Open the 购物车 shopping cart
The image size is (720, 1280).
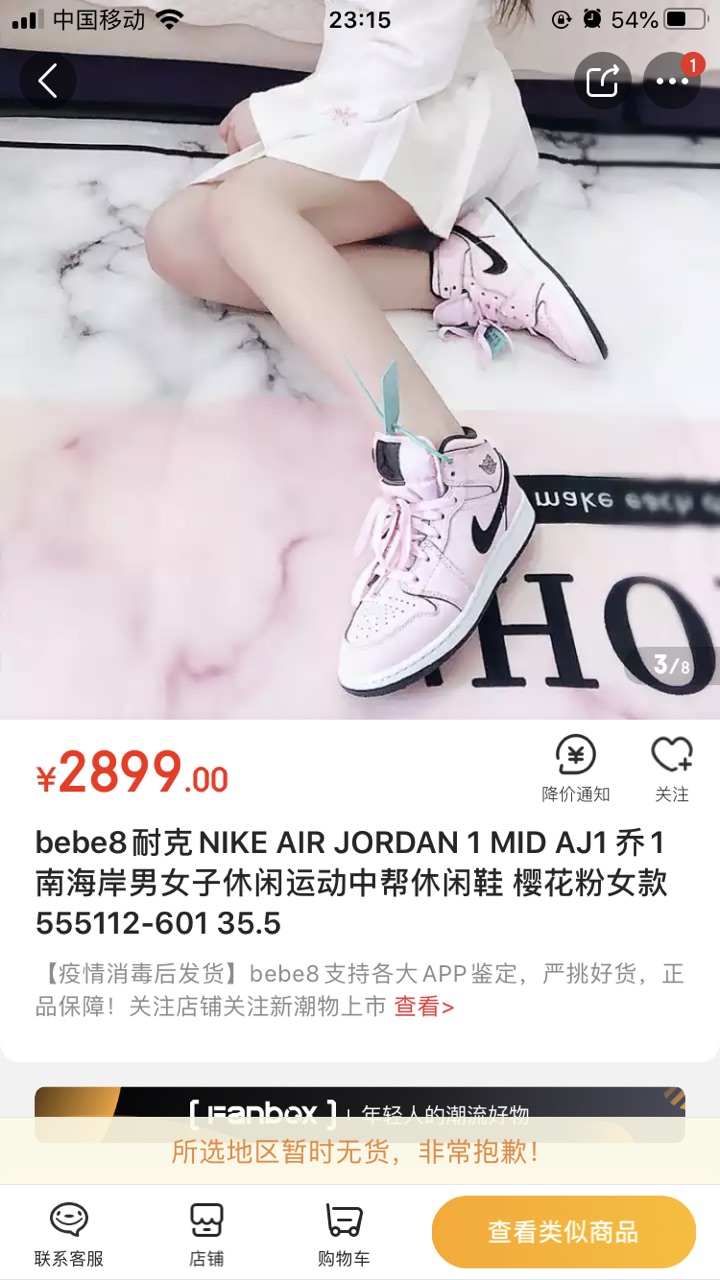[343, 1233]
